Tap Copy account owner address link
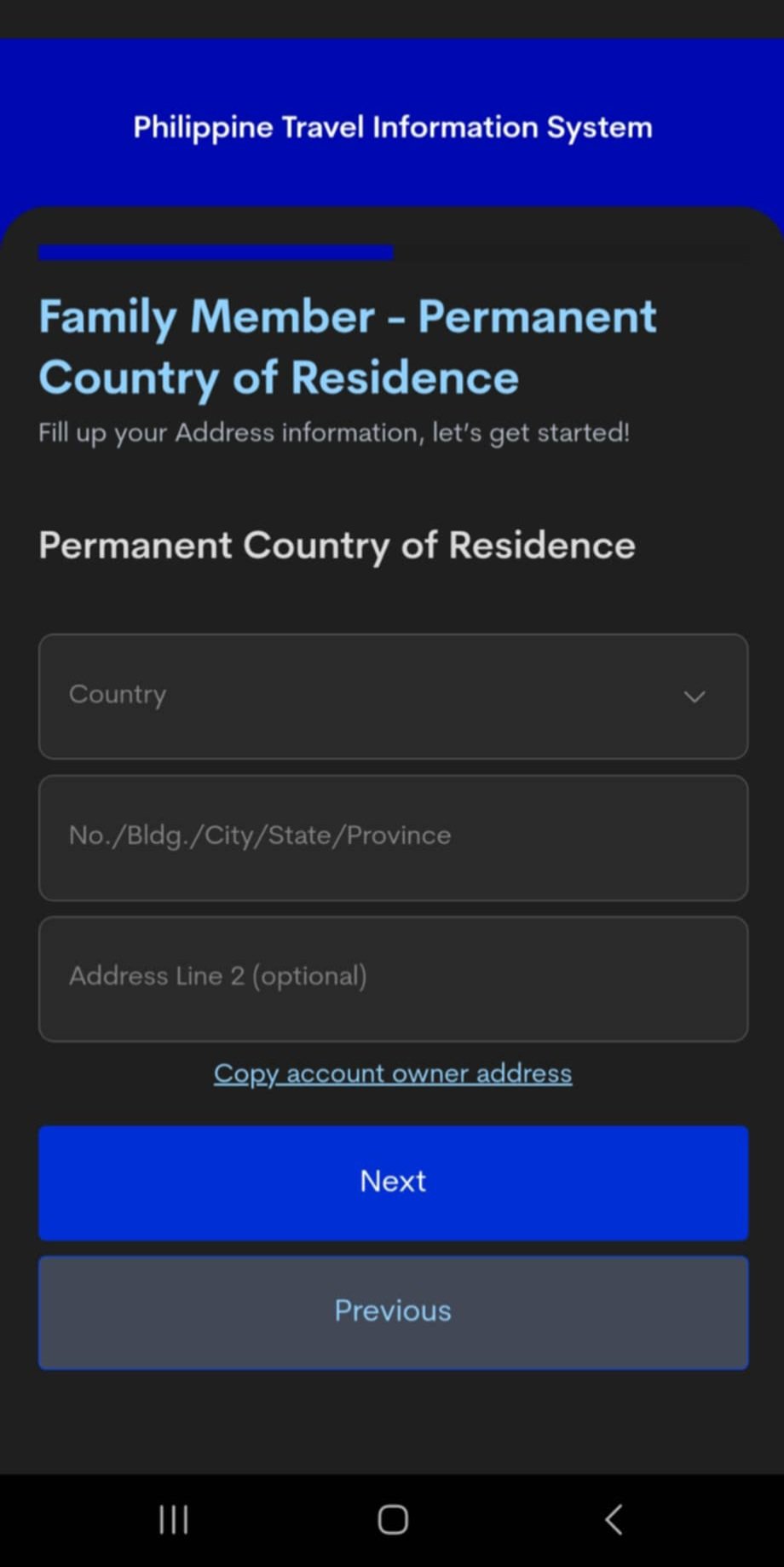Viewport: 784px width, 1567px height. tap(393, 1073)
